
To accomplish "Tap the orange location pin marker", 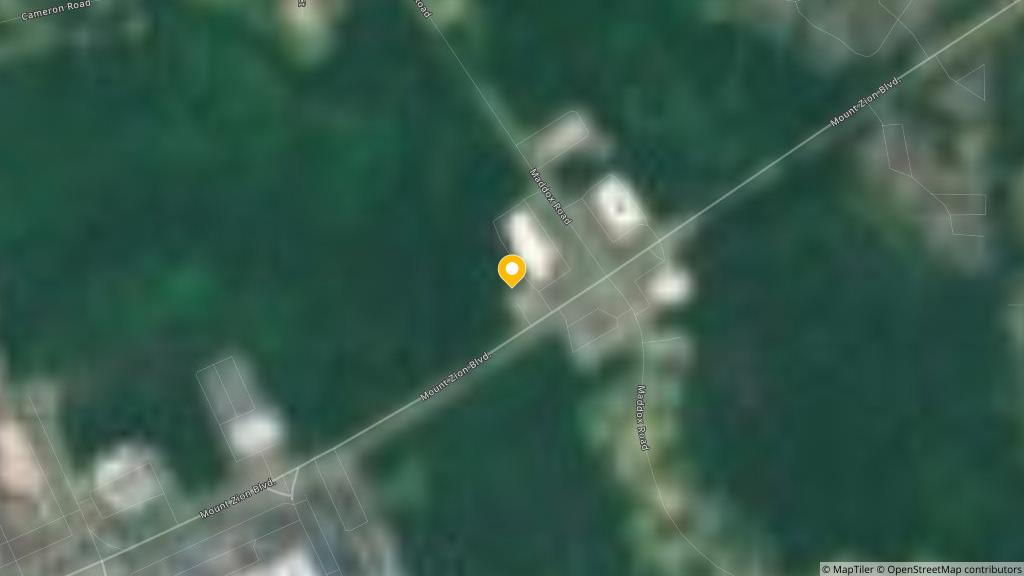I will point(512,270).
